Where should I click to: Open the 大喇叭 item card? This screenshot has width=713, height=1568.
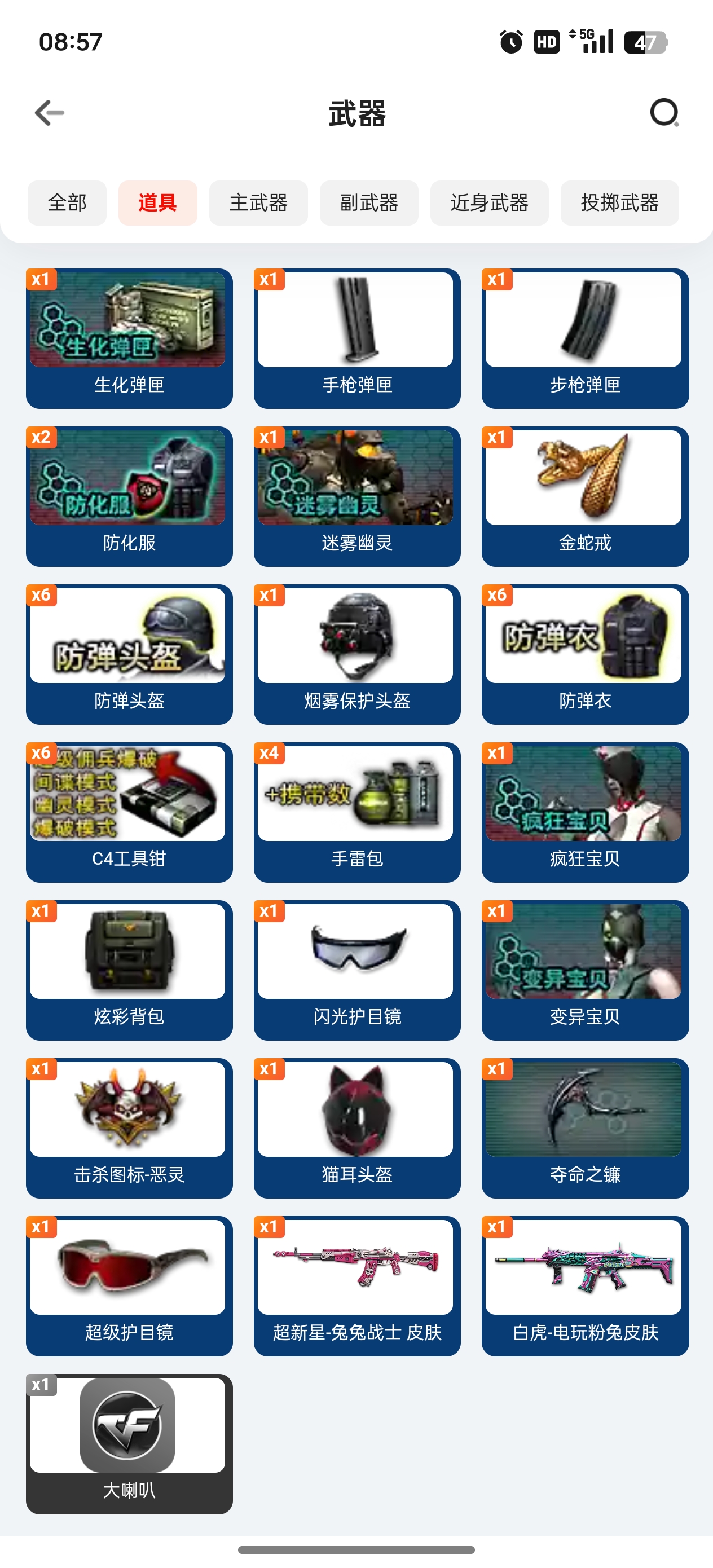click(x=129, y=1444)
